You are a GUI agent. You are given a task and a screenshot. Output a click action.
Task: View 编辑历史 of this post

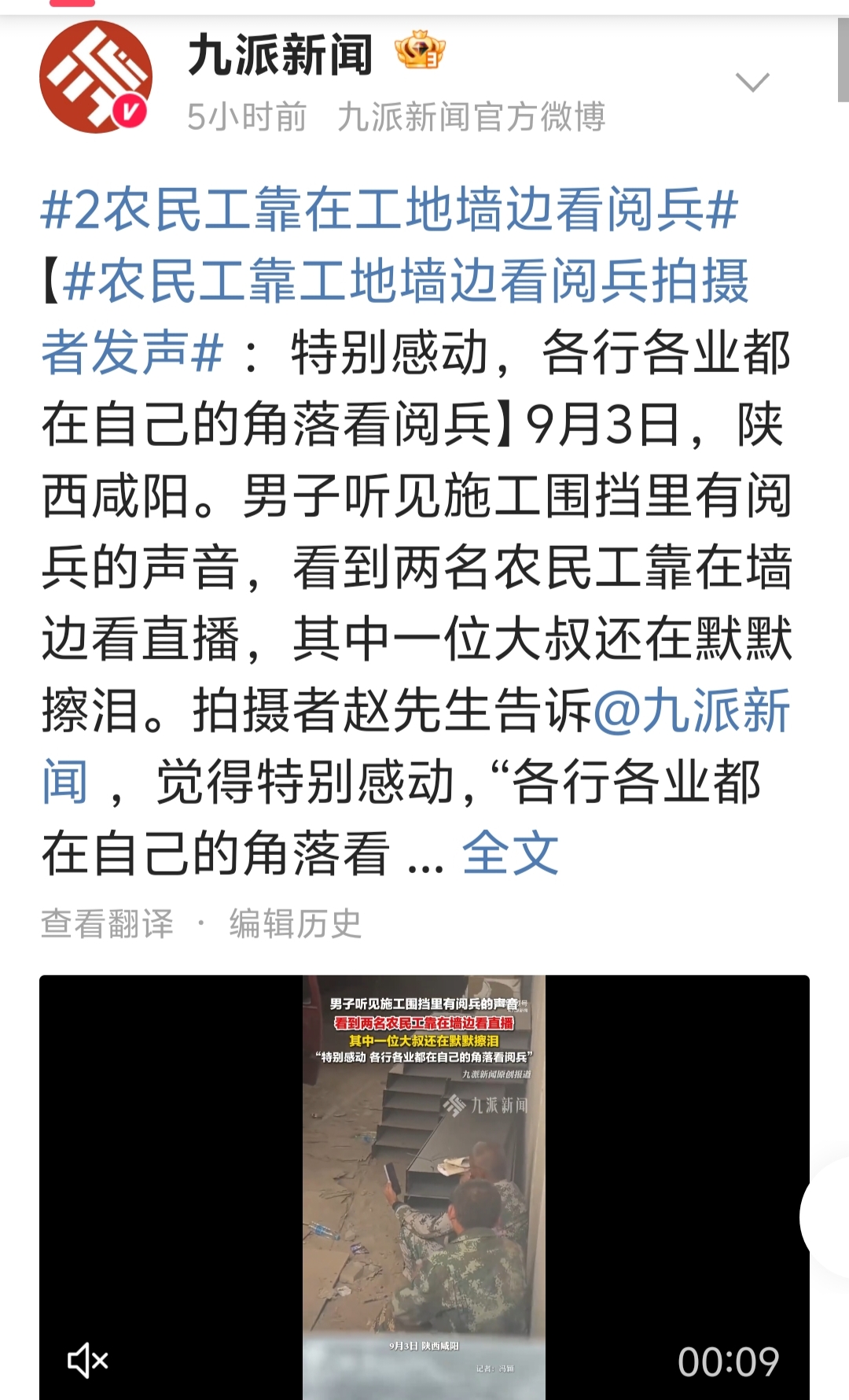295,923
